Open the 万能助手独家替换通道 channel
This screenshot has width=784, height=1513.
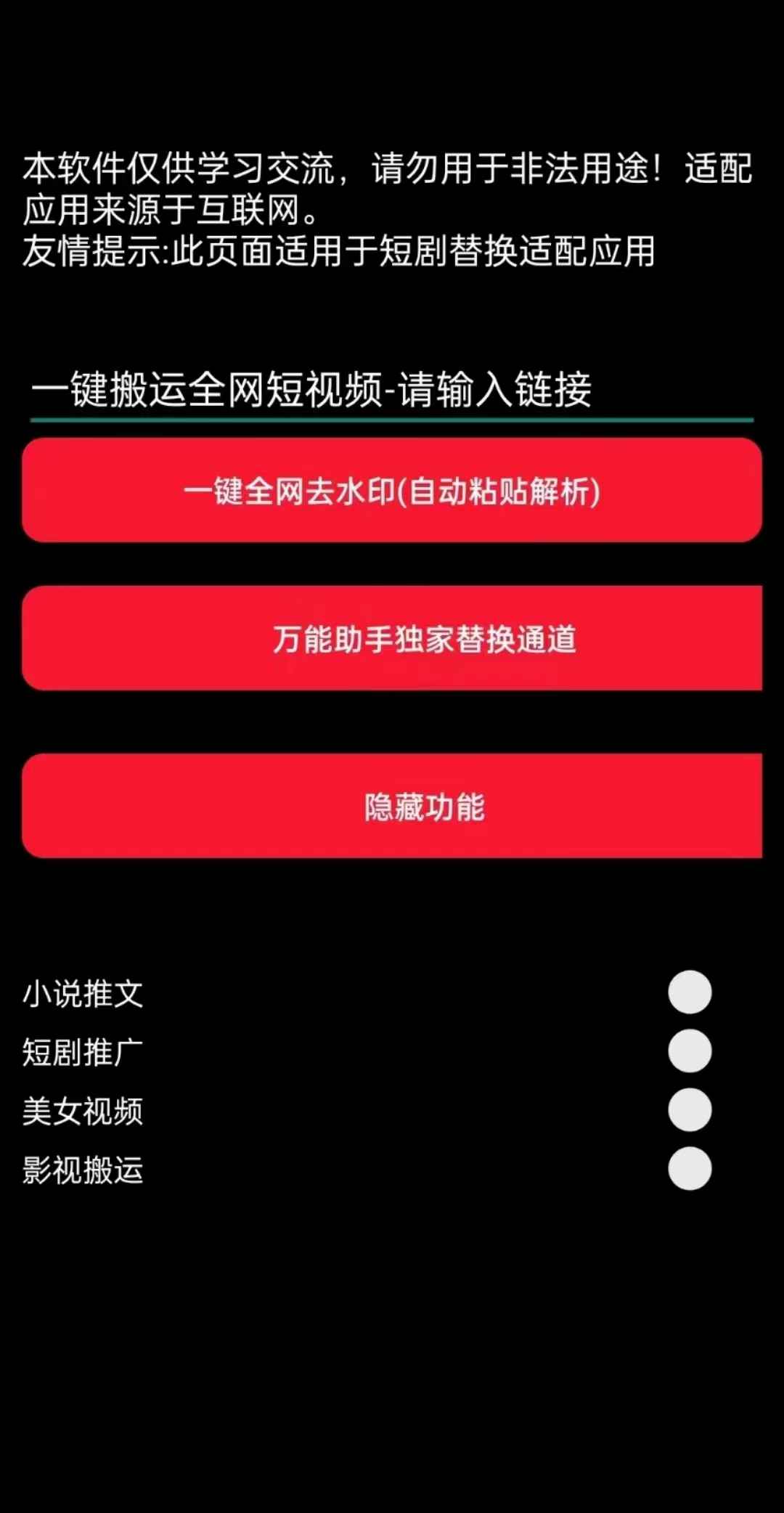click(x=392, y=639)
